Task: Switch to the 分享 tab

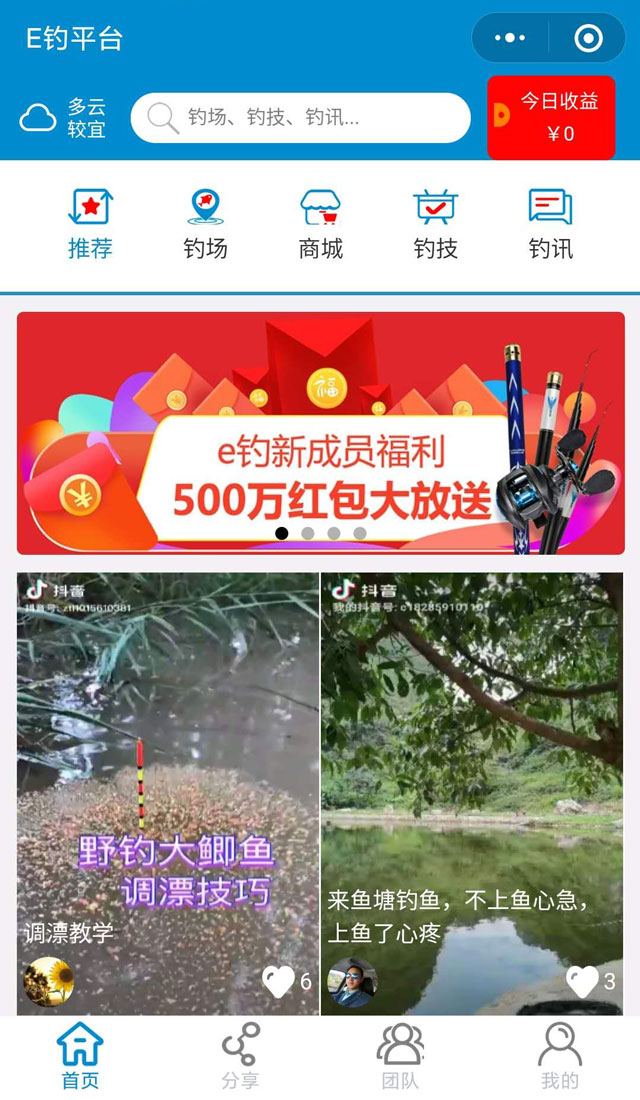Action: (240, 1056)
